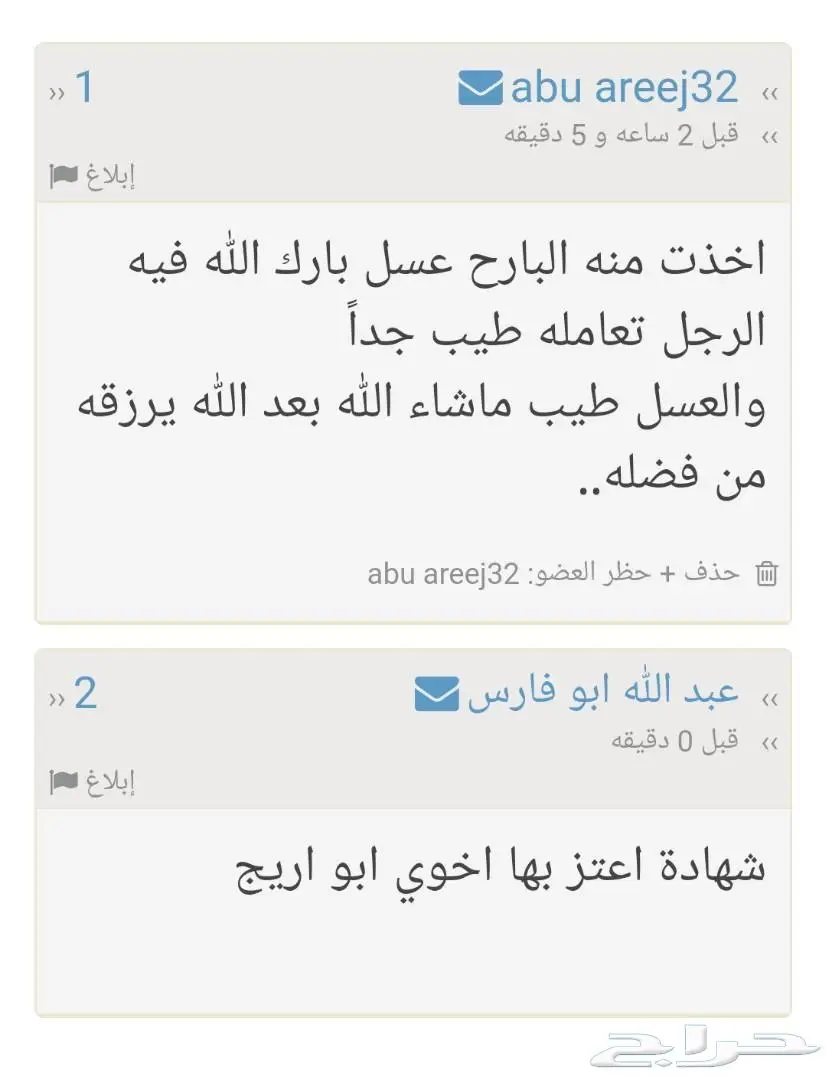Click the report flag icon under comment 1

[64, 173]
